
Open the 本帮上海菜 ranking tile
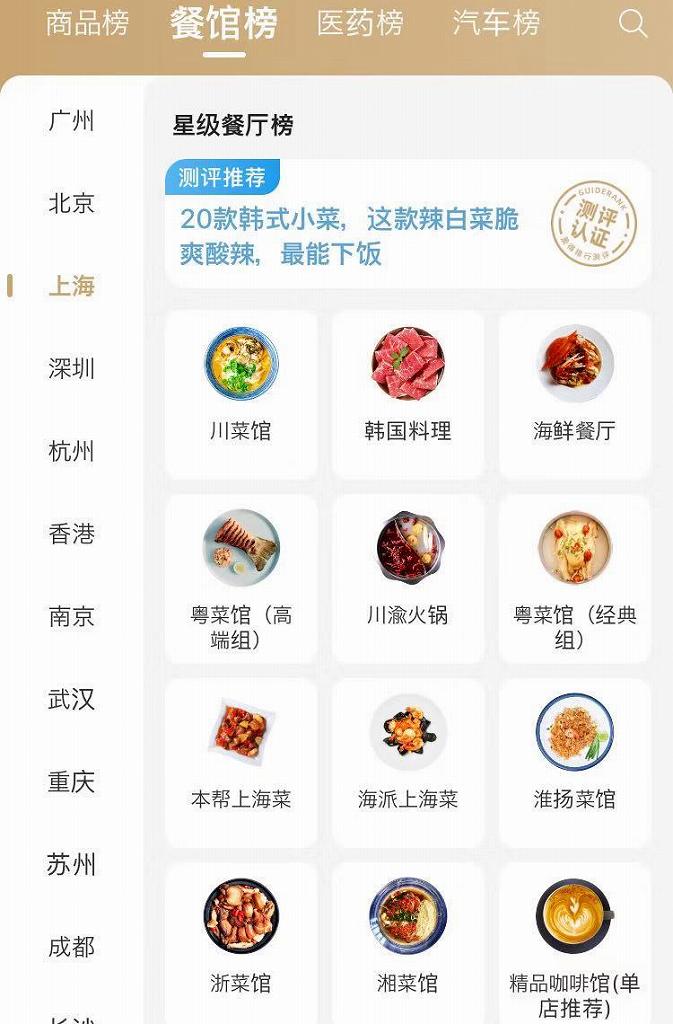[241, 762]
